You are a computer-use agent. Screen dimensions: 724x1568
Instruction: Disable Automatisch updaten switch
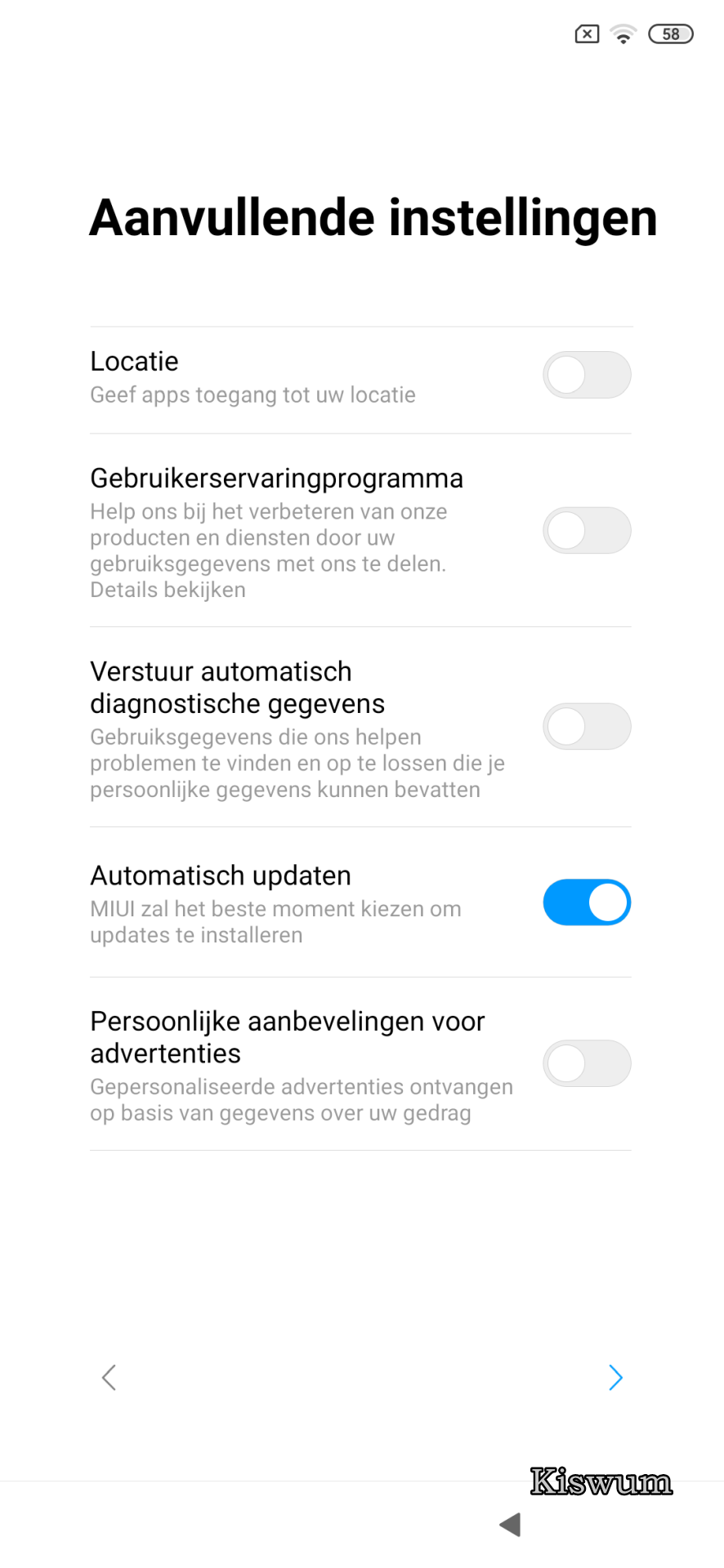click(587, 902)
